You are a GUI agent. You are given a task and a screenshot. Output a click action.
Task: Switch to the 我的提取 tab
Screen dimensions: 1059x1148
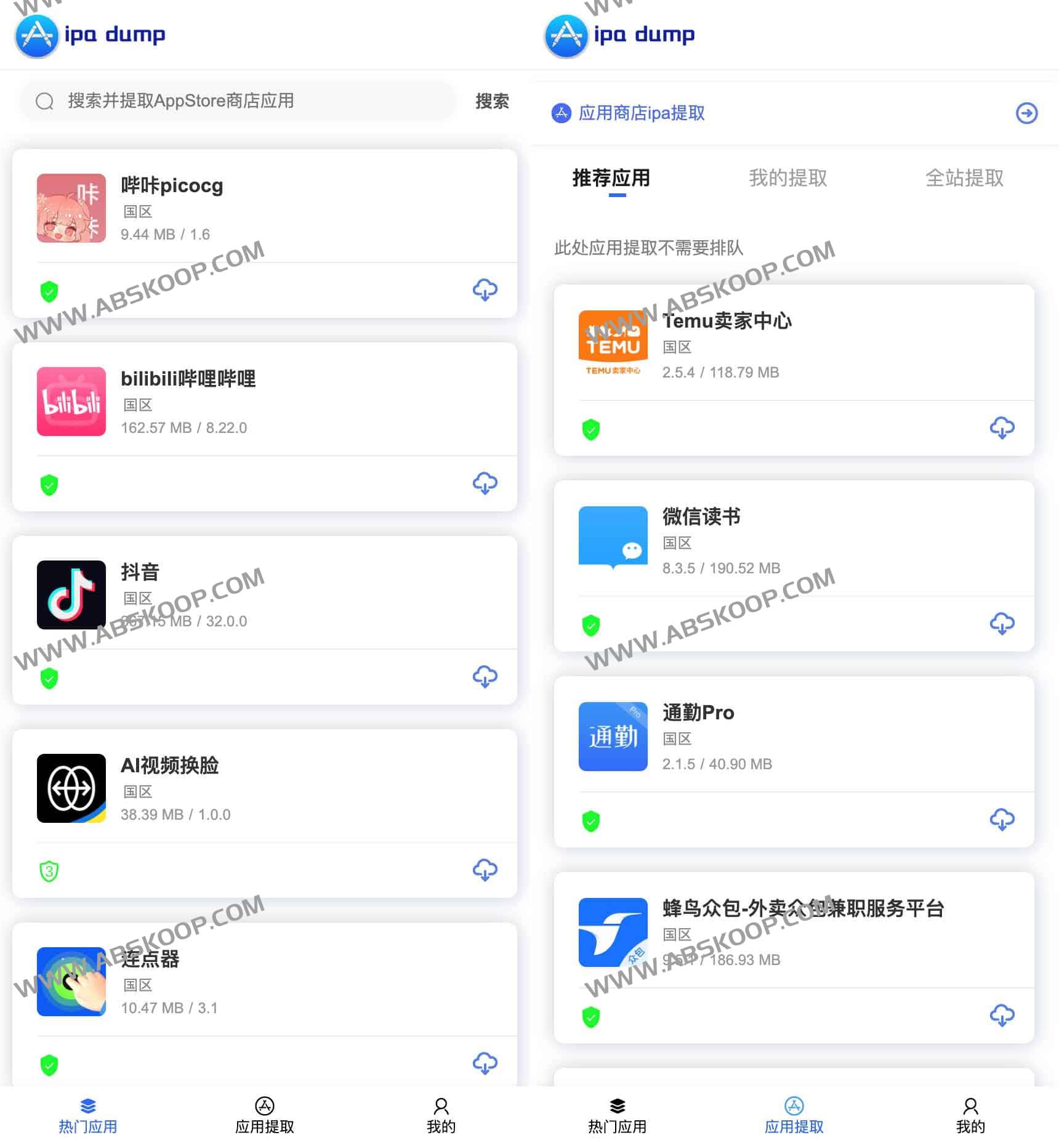787,178
